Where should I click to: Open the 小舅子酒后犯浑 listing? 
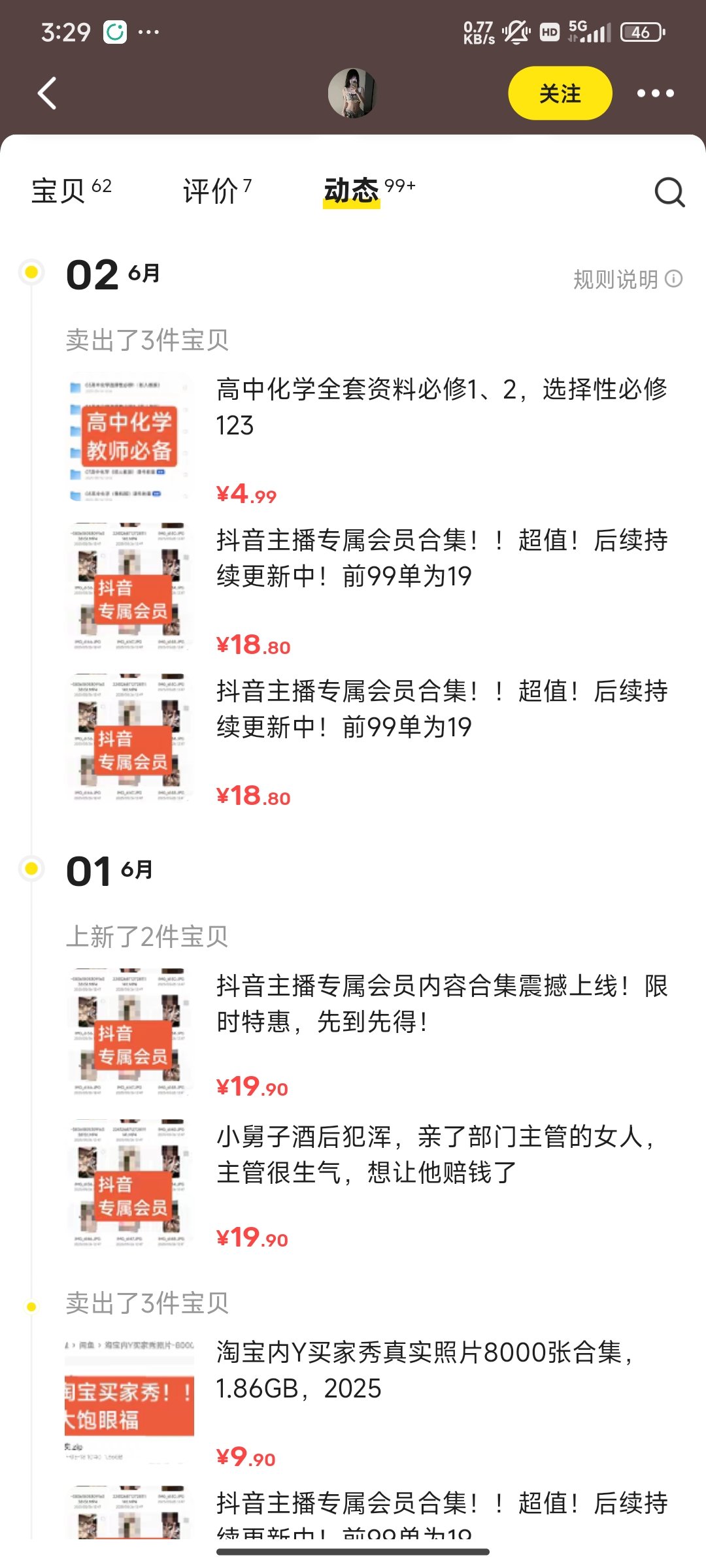435,1154
